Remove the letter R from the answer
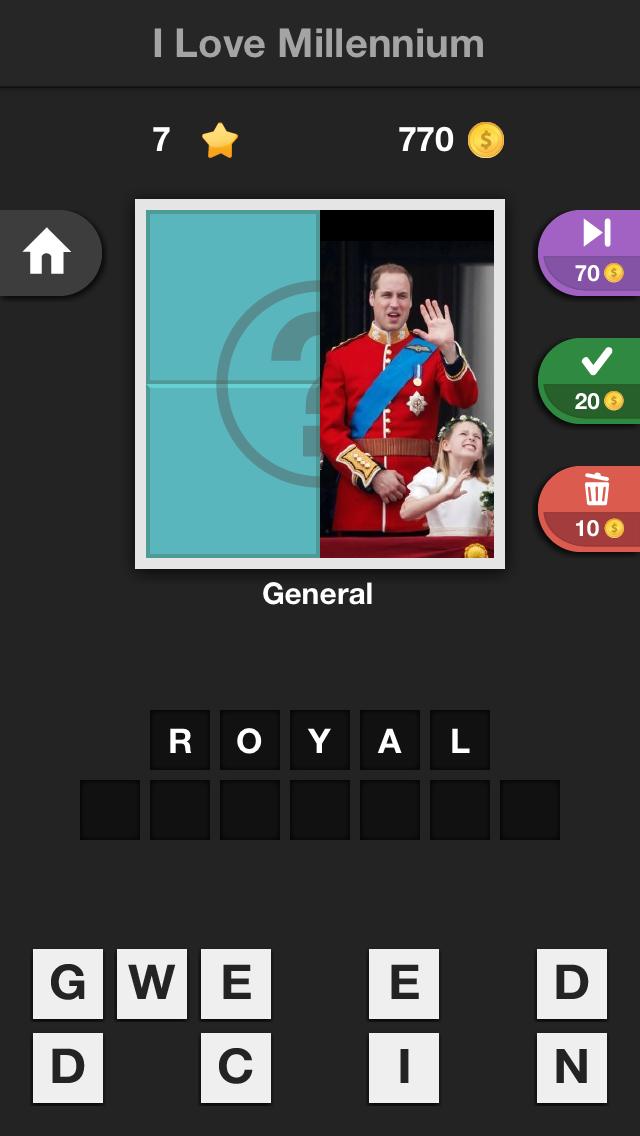This screenshot has height=1136, width=640. tap(180, 741)
